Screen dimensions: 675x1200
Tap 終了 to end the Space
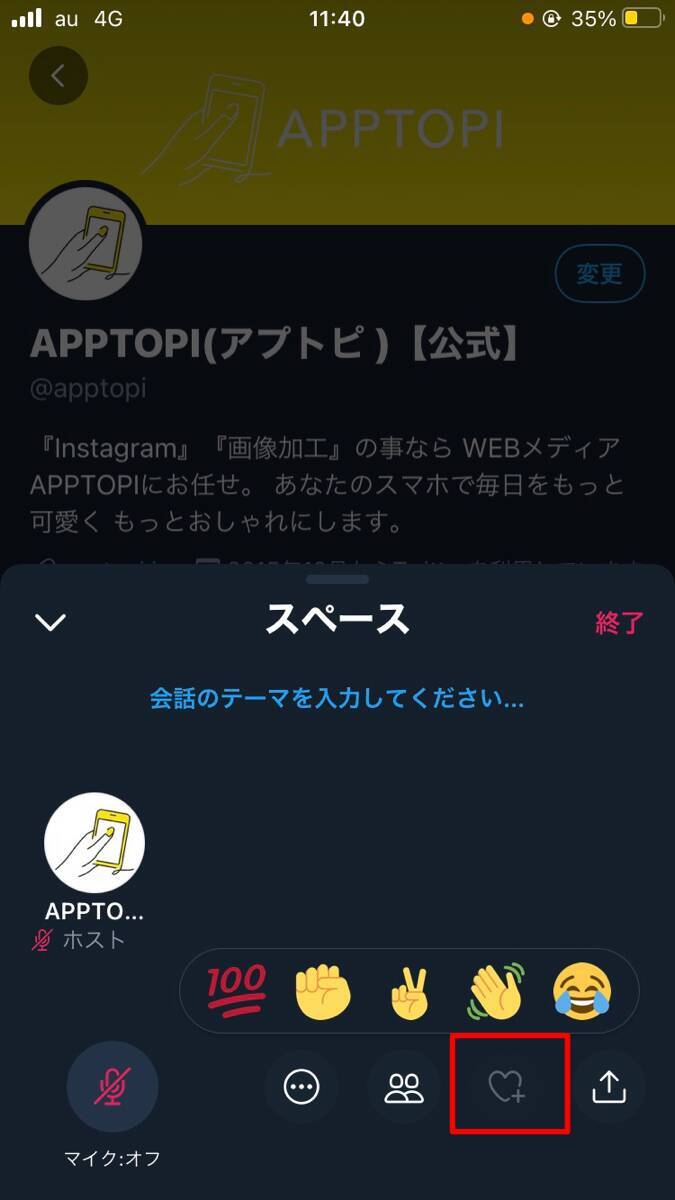pos(620,622)
